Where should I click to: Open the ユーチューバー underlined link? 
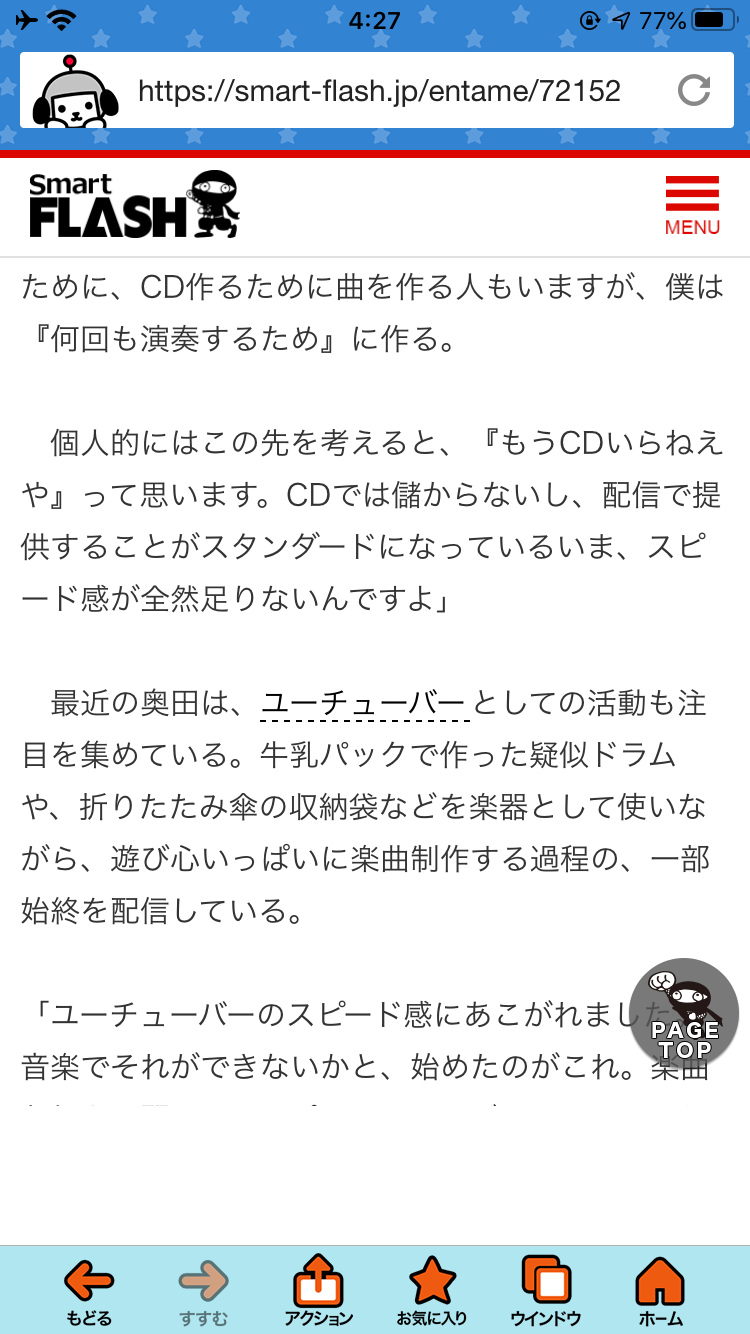click(x=364, y=704)
